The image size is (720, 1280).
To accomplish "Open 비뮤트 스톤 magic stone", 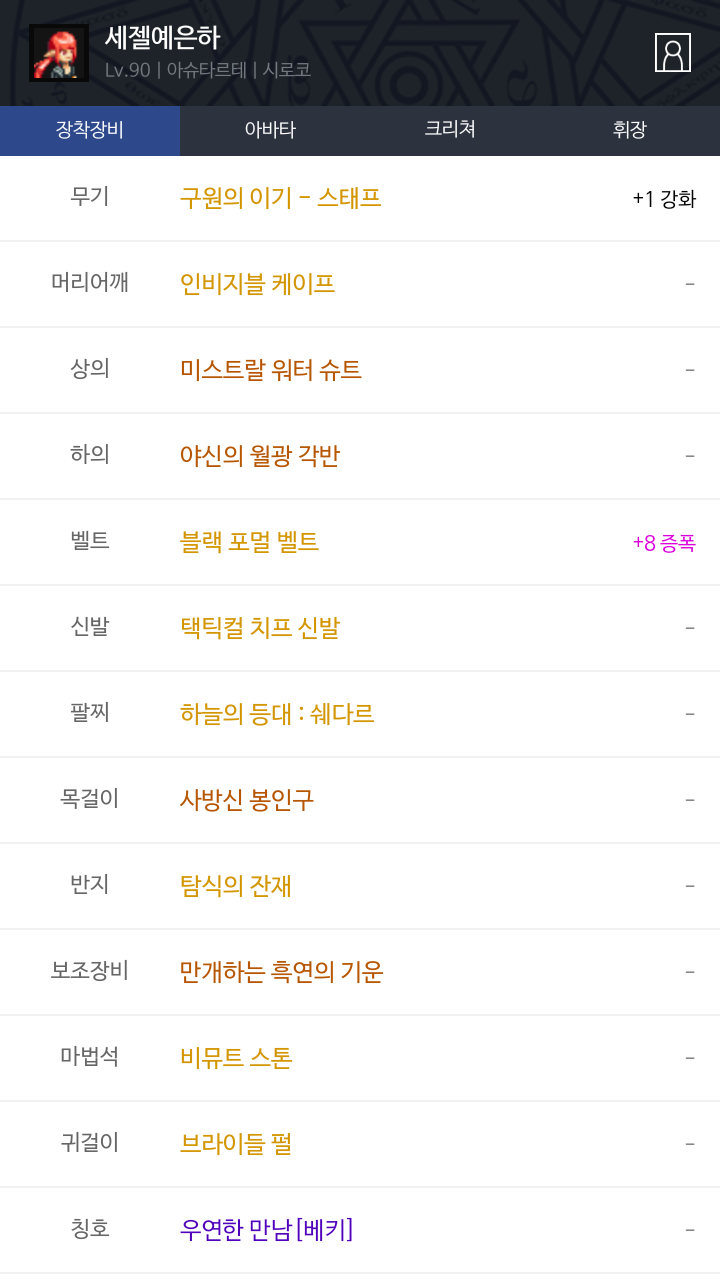I will coord(236,1058).
